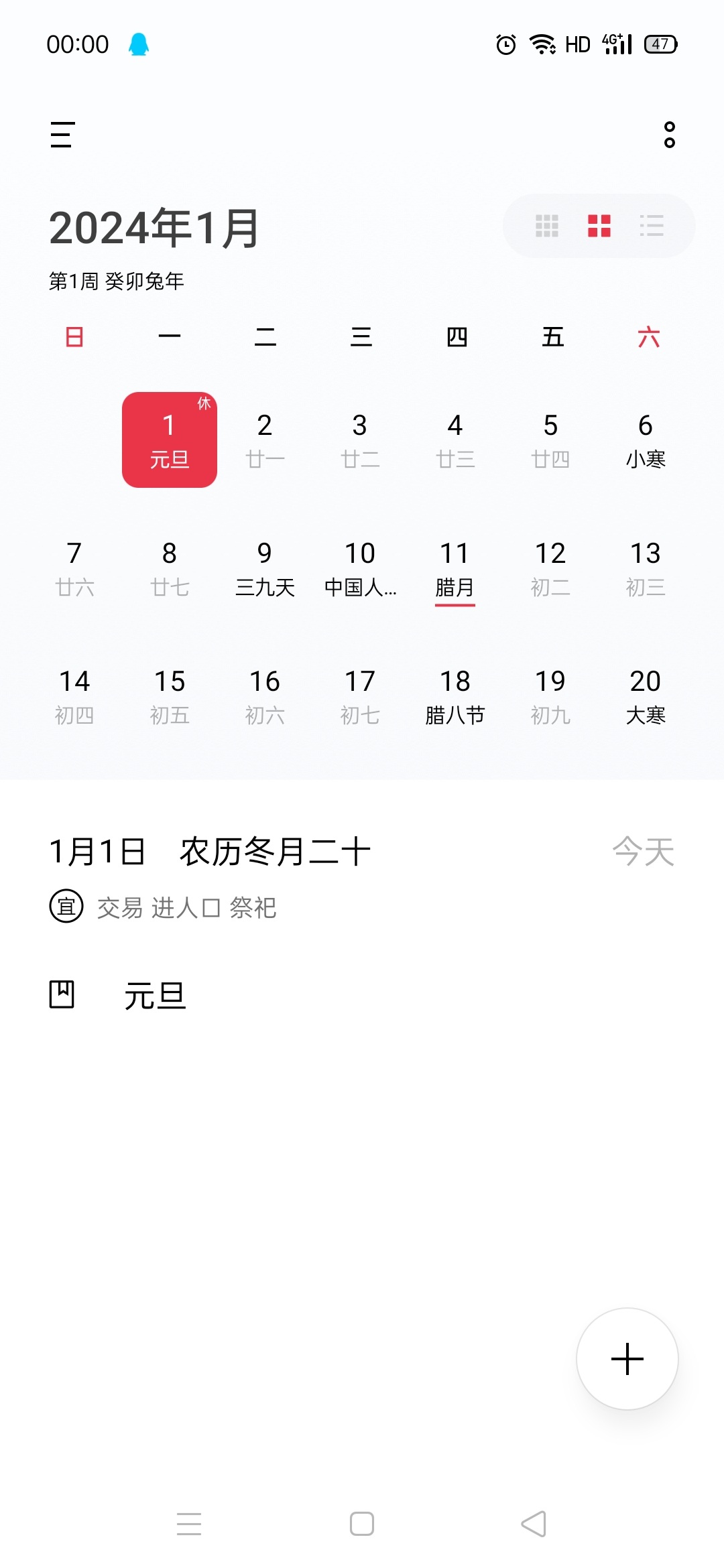Open the 元旦 holiday entry
Screen dimensions: 724x1568
pos(155,996)
